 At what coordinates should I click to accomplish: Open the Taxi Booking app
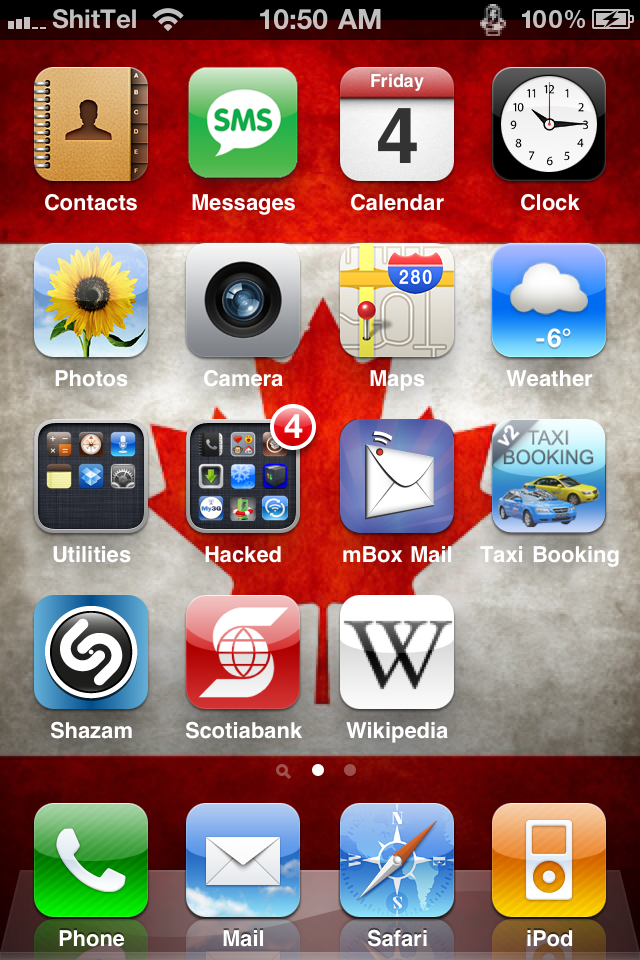(549, 476)
